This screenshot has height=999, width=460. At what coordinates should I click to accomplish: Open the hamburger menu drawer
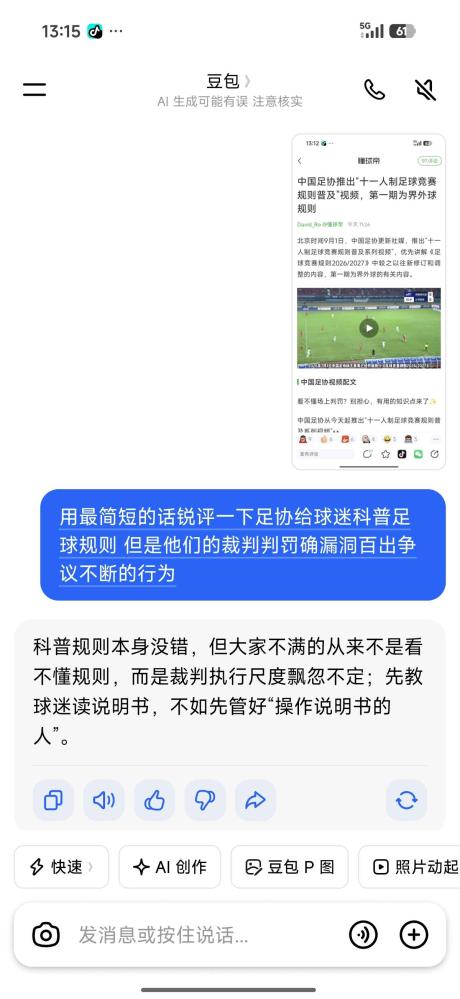(x=34, y=89)
